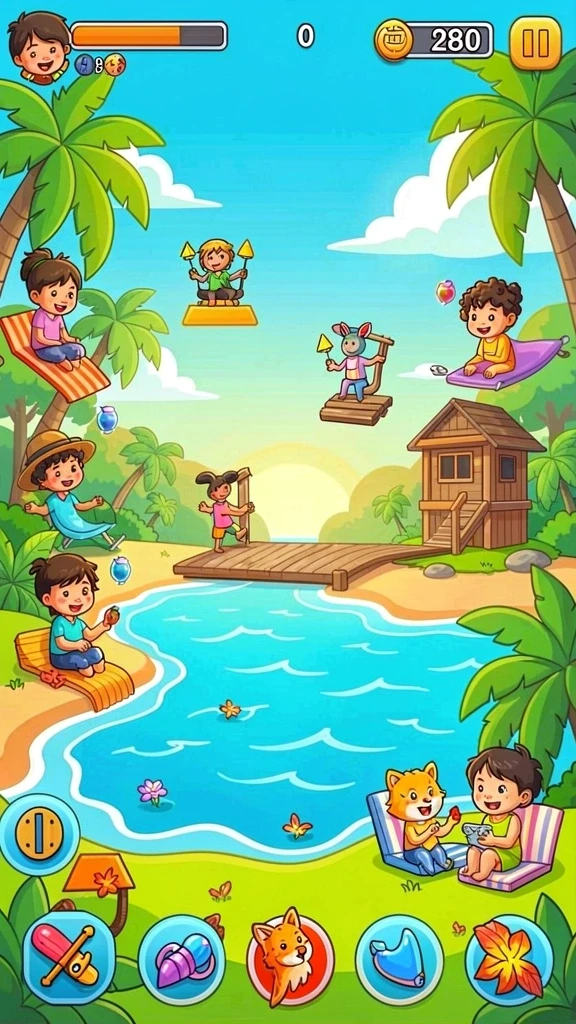Screen dimensions: 576x1024
Task: Open the gold coin balance
Action: click(434, 40)
